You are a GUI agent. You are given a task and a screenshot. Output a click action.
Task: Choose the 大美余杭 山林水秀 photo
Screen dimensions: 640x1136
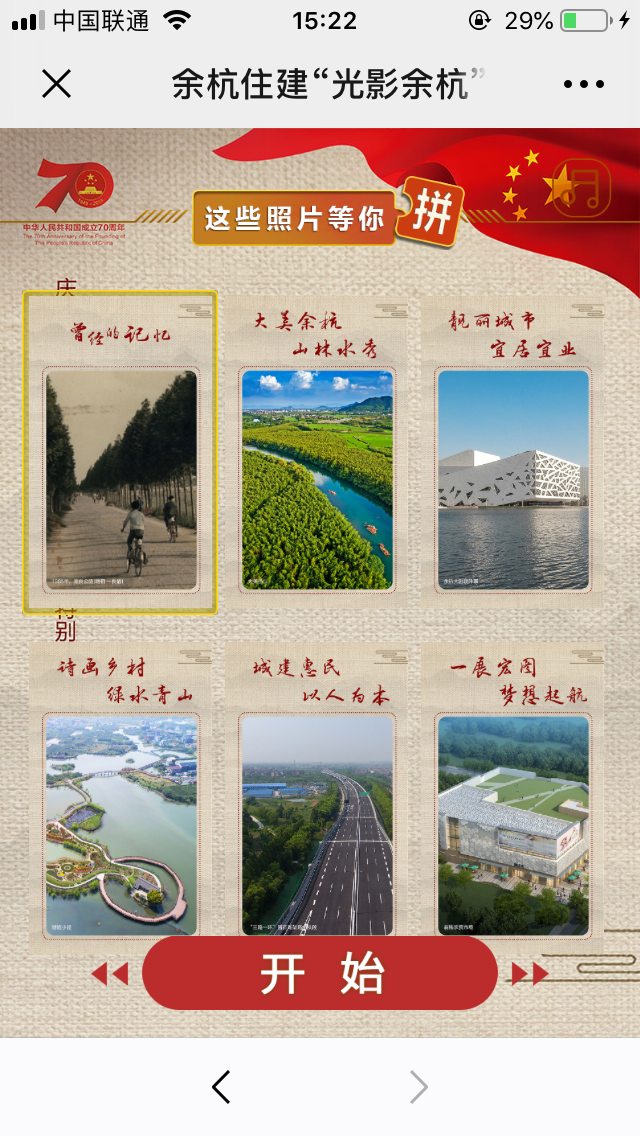tap(316, 452)
